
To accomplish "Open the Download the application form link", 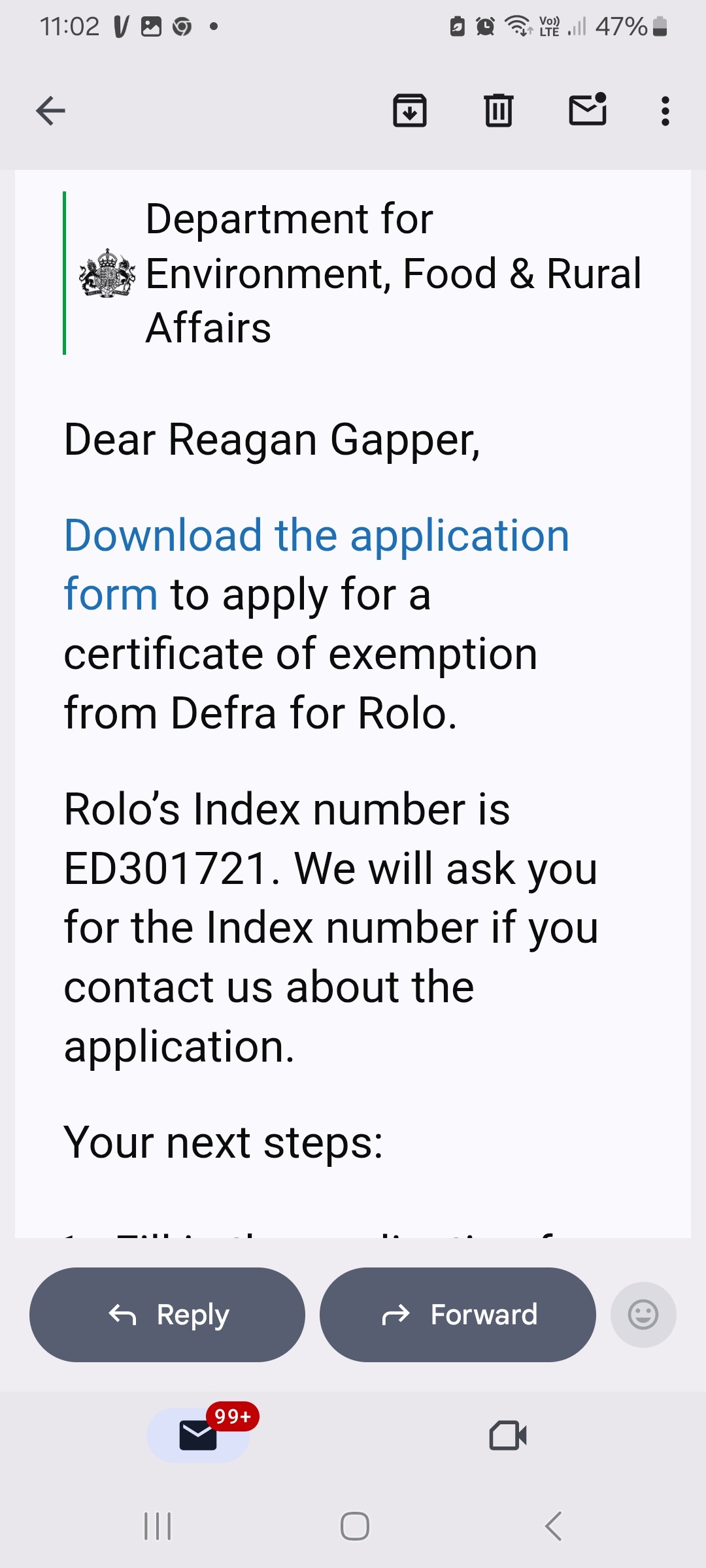I will point(316,537).
